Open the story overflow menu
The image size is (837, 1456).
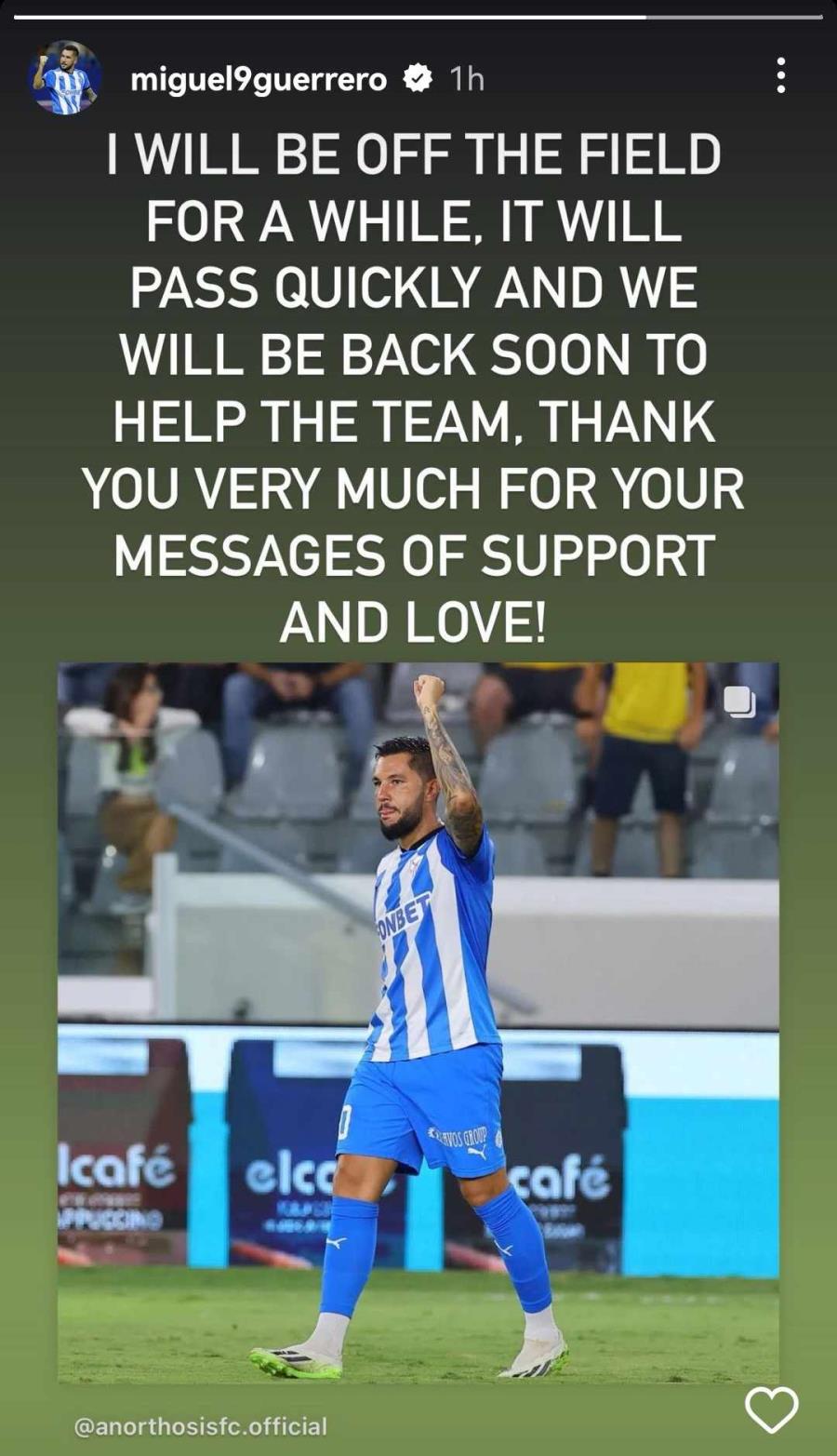point(780,76)
